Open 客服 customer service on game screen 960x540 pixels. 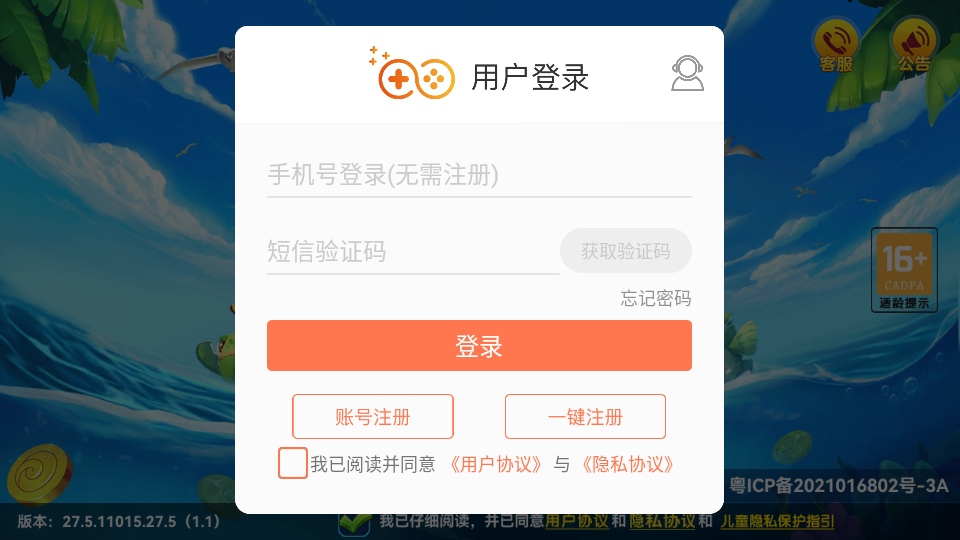click(836, 46)
